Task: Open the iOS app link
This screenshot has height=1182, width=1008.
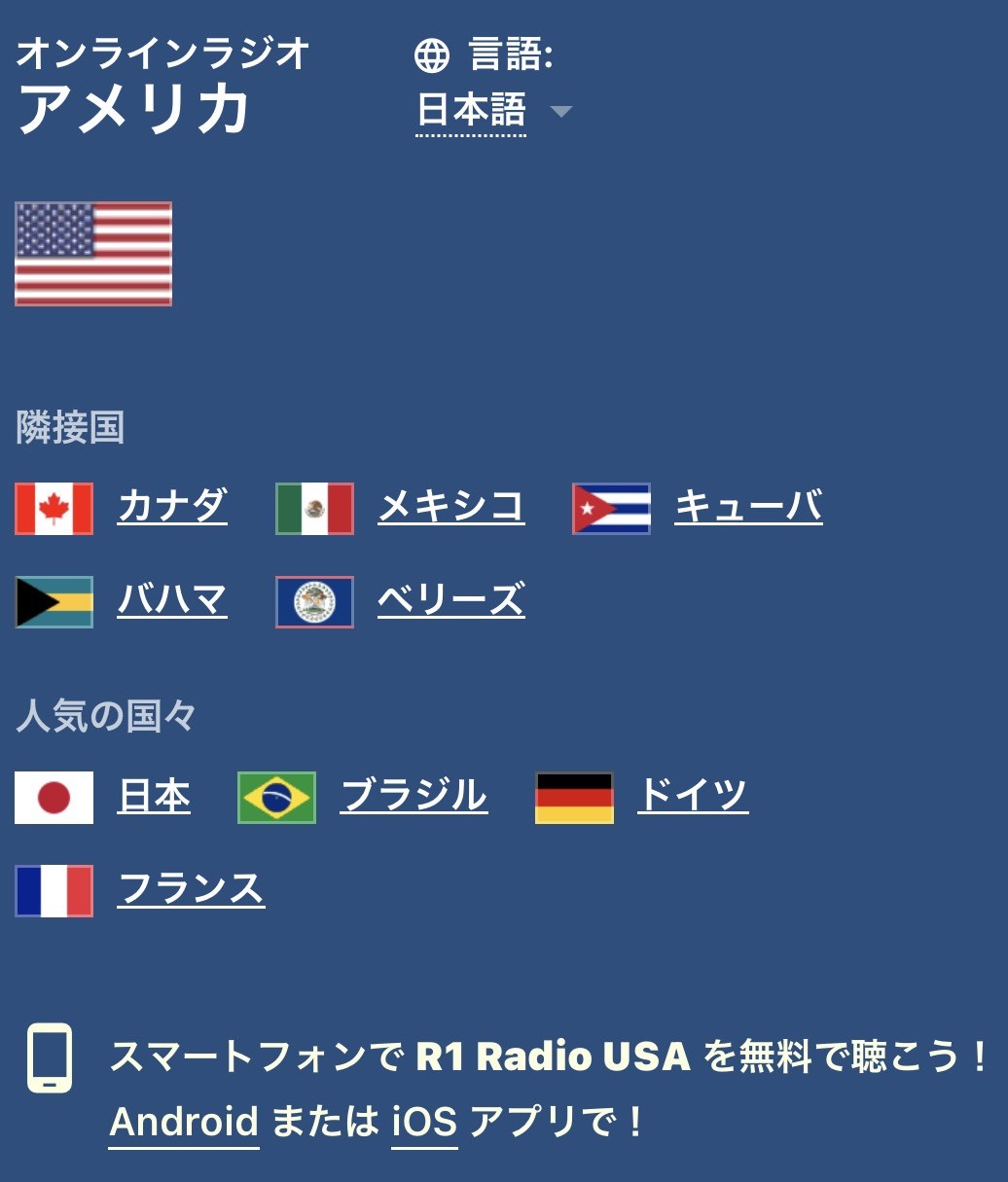Action: 424,1122
